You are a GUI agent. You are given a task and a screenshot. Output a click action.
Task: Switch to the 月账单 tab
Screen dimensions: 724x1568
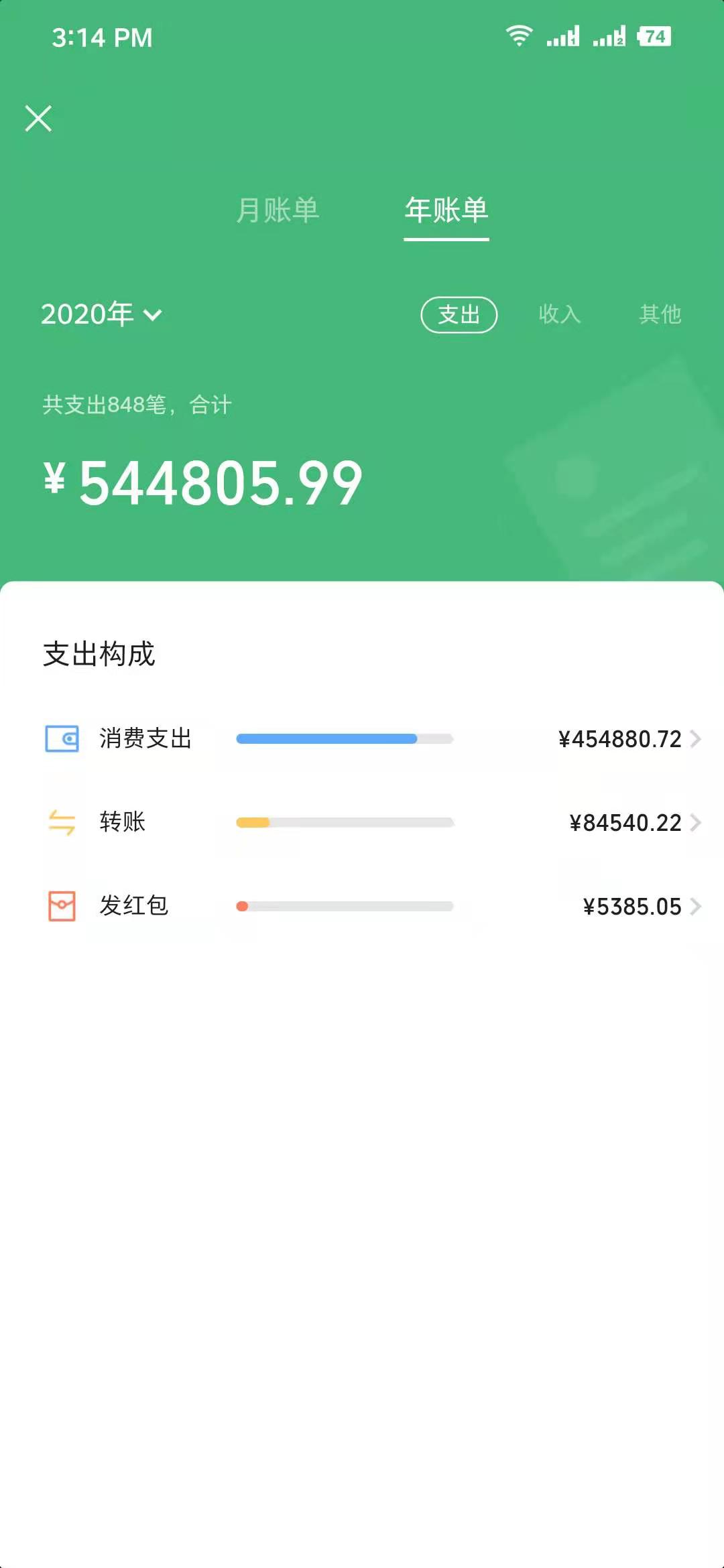tap(278, 210)
